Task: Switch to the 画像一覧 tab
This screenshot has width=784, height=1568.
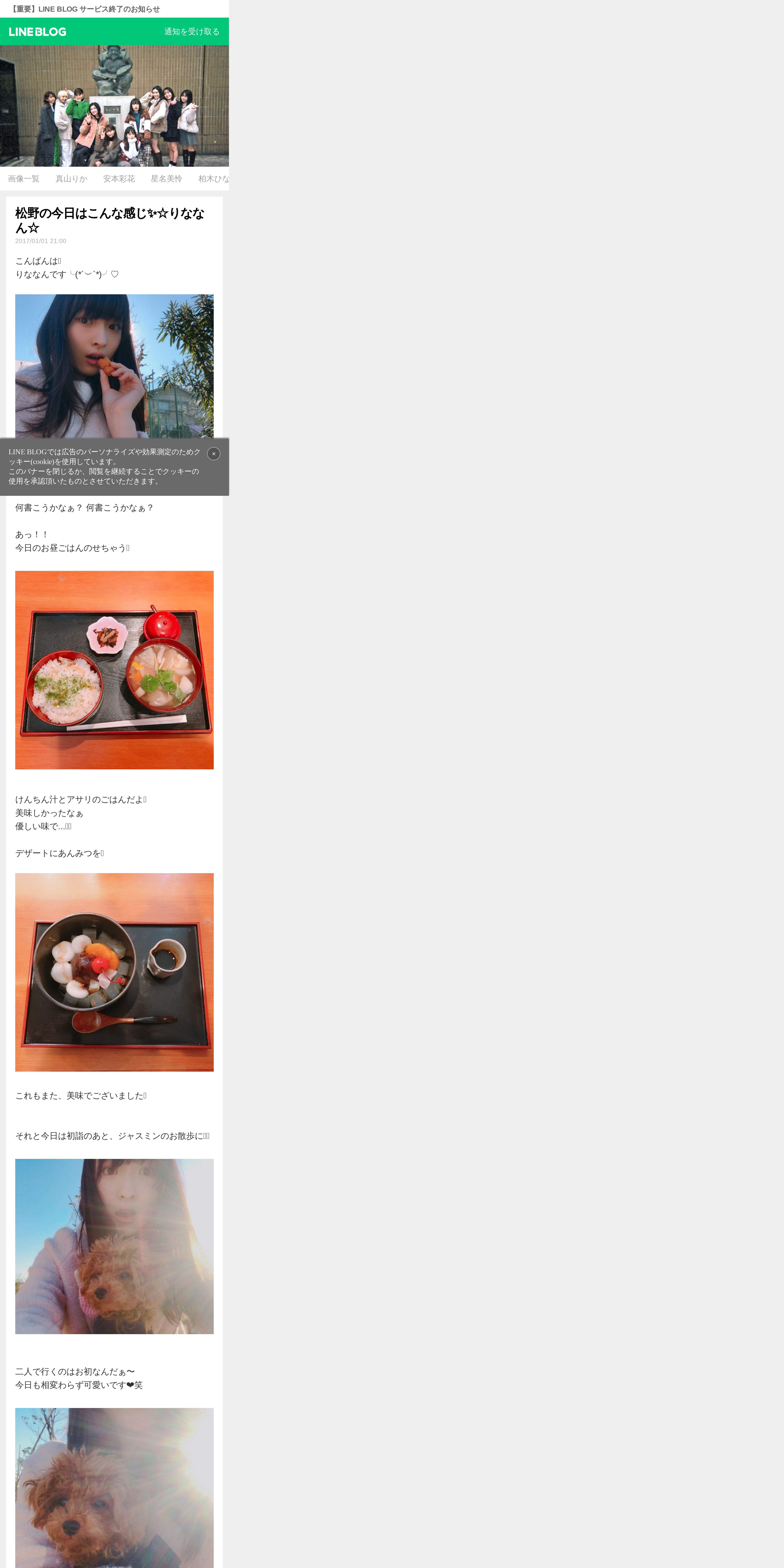Action: 24,178
